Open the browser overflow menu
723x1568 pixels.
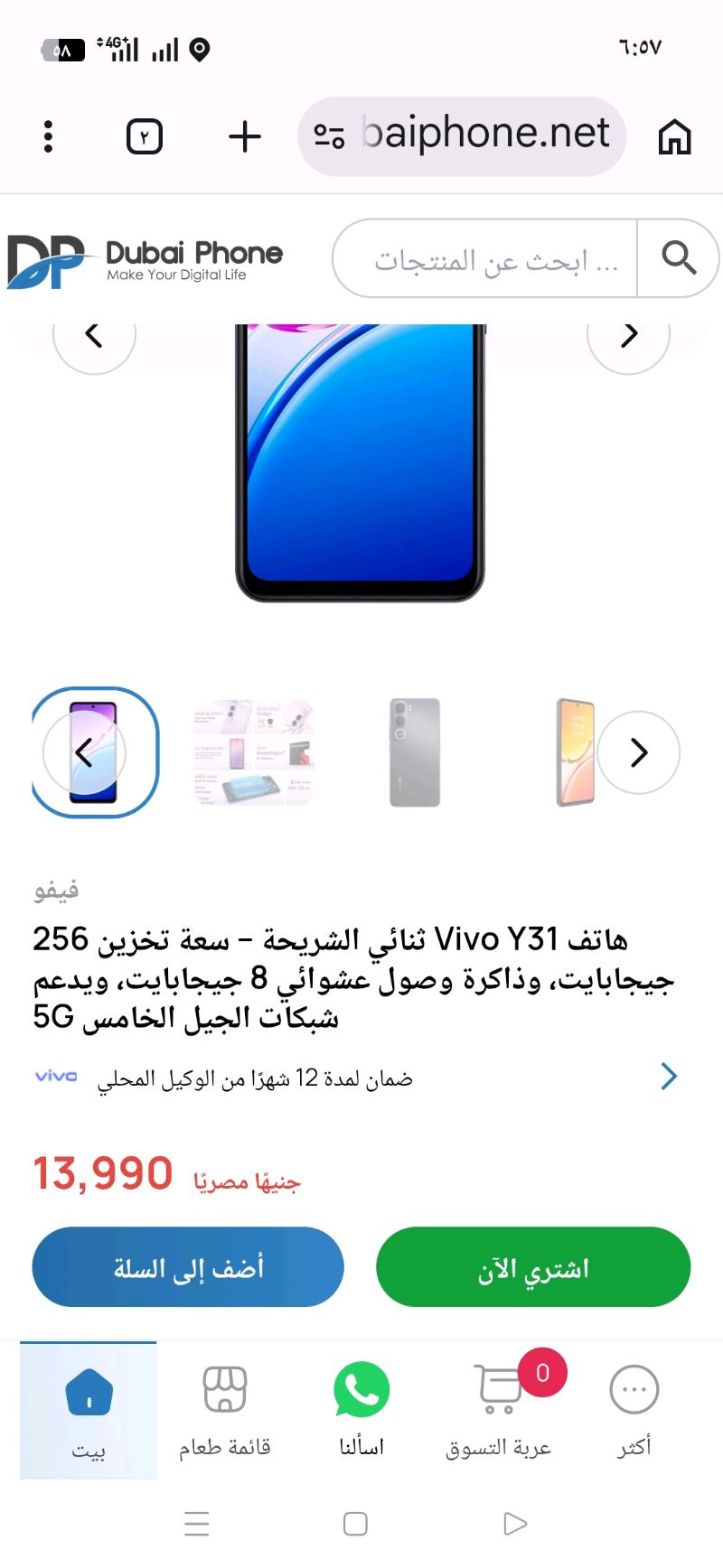tap(49, 137)
